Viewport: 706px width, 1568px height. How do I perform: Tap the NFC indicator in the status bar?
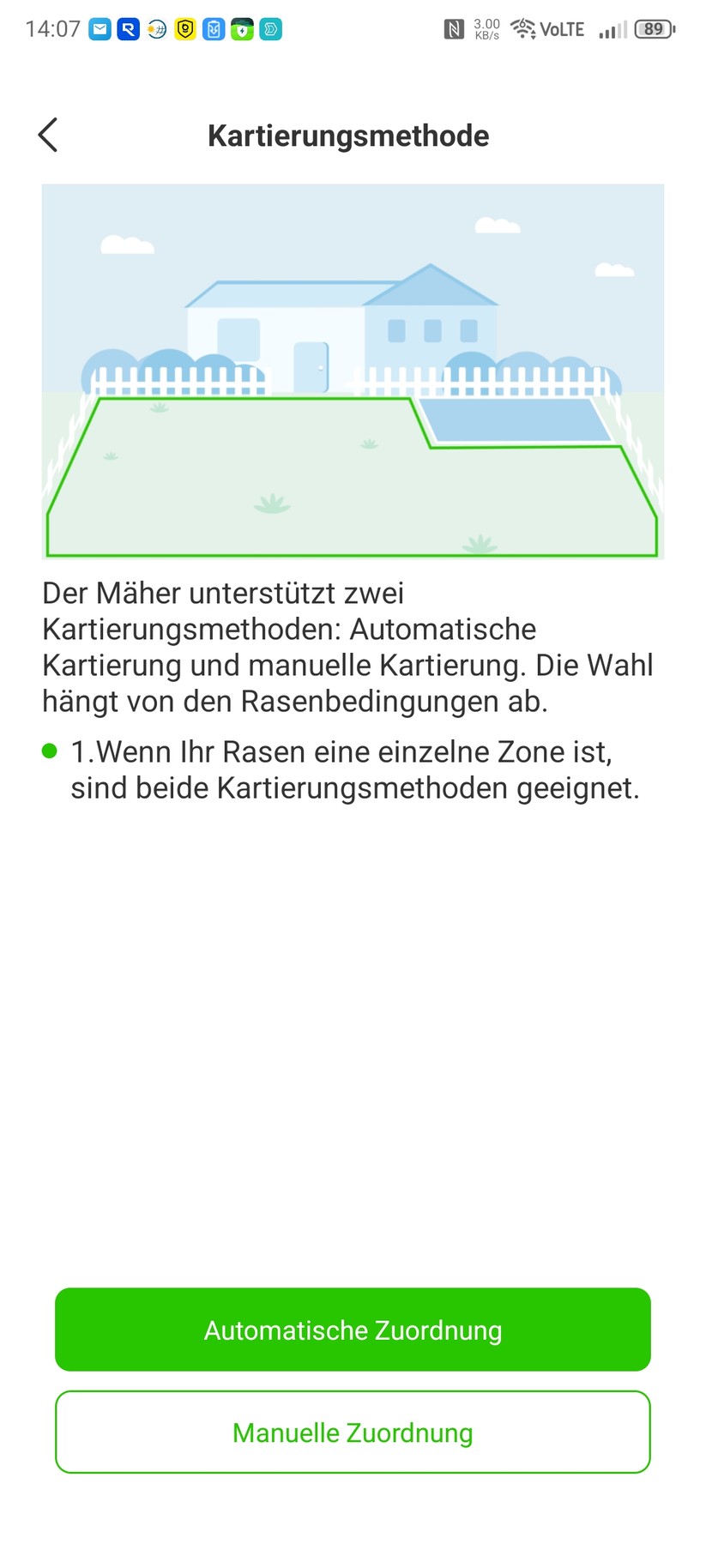[456, 28]
